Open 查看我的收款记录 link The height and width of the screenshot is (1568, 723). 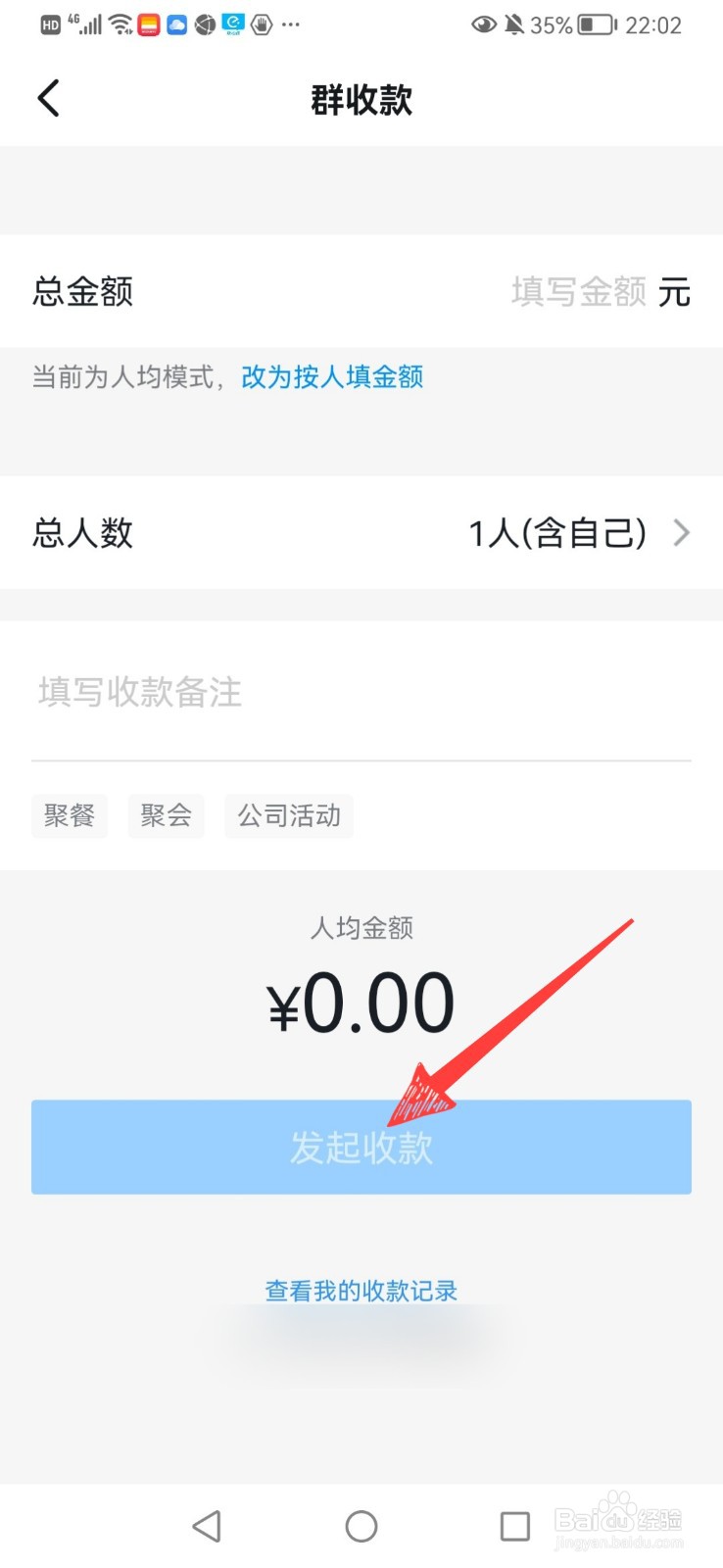tap(361, 1290)
